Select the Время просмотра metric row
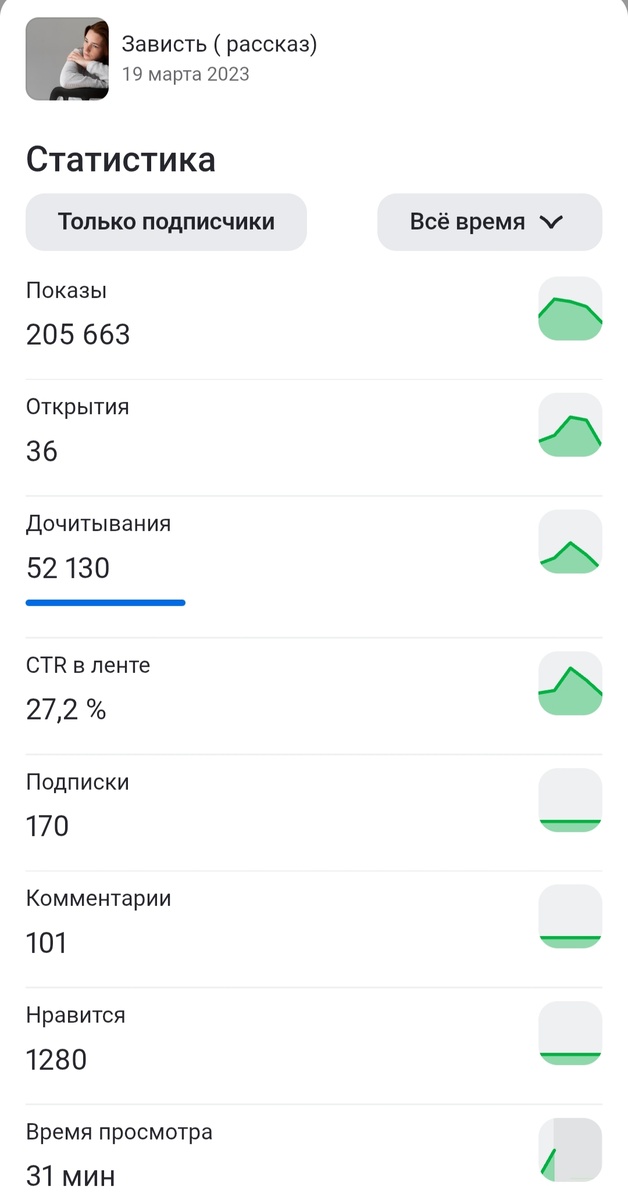Viewport: 628px width, 1200px height. (313, 1154)
